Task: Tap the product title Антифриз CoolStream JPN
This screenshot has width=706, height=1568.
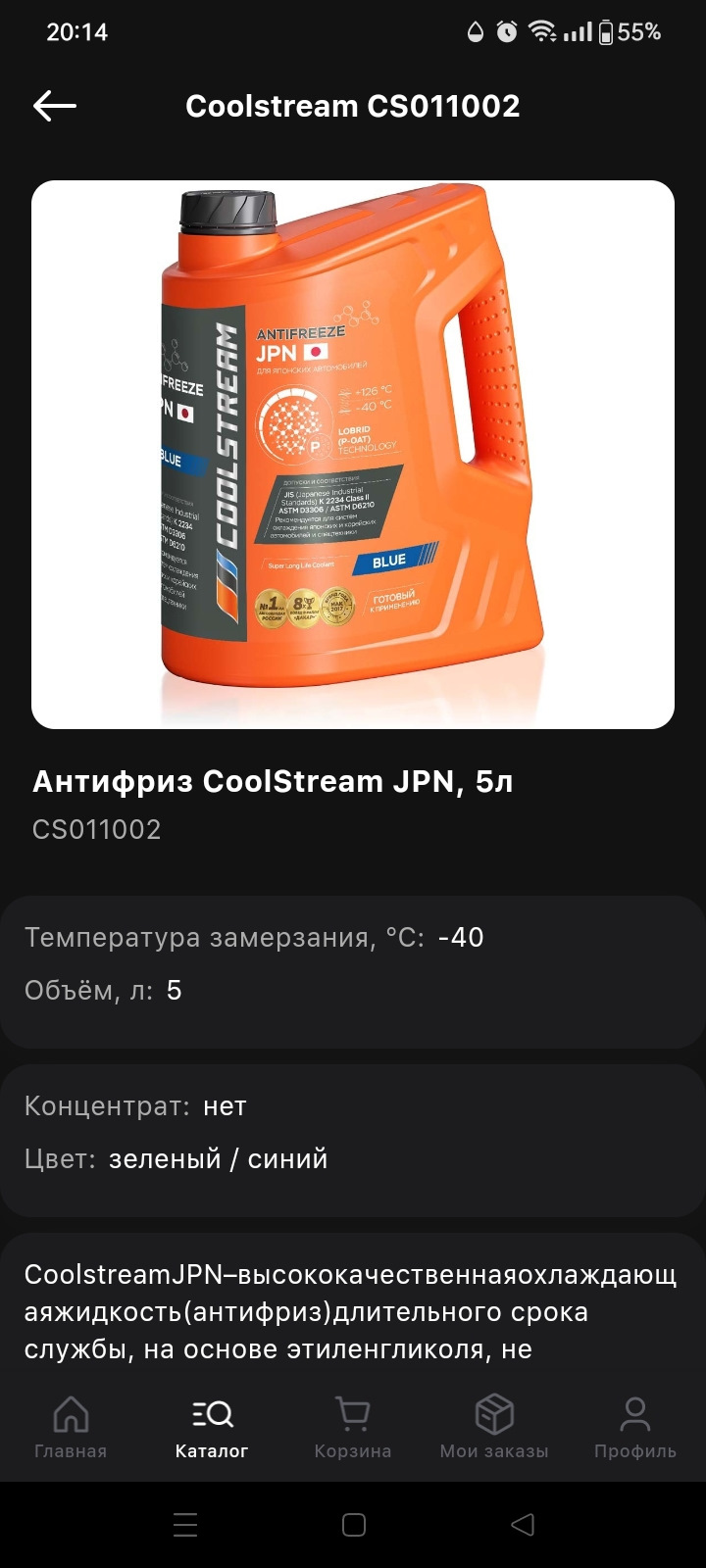Action: (273, 781)
